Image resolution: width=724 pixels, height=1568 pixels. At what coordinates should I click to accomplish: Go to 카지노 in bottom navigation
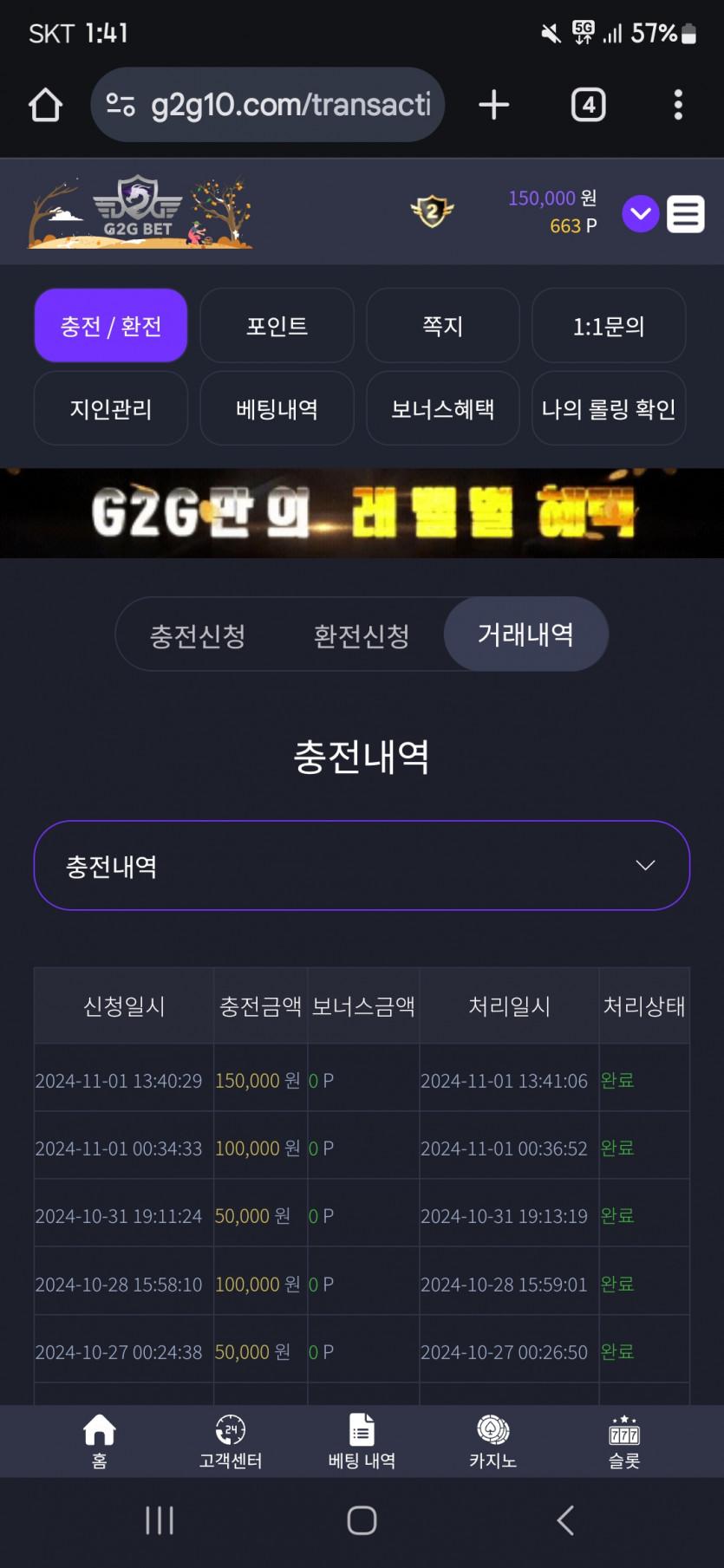pyautogui.click(x=492, y=1442)
